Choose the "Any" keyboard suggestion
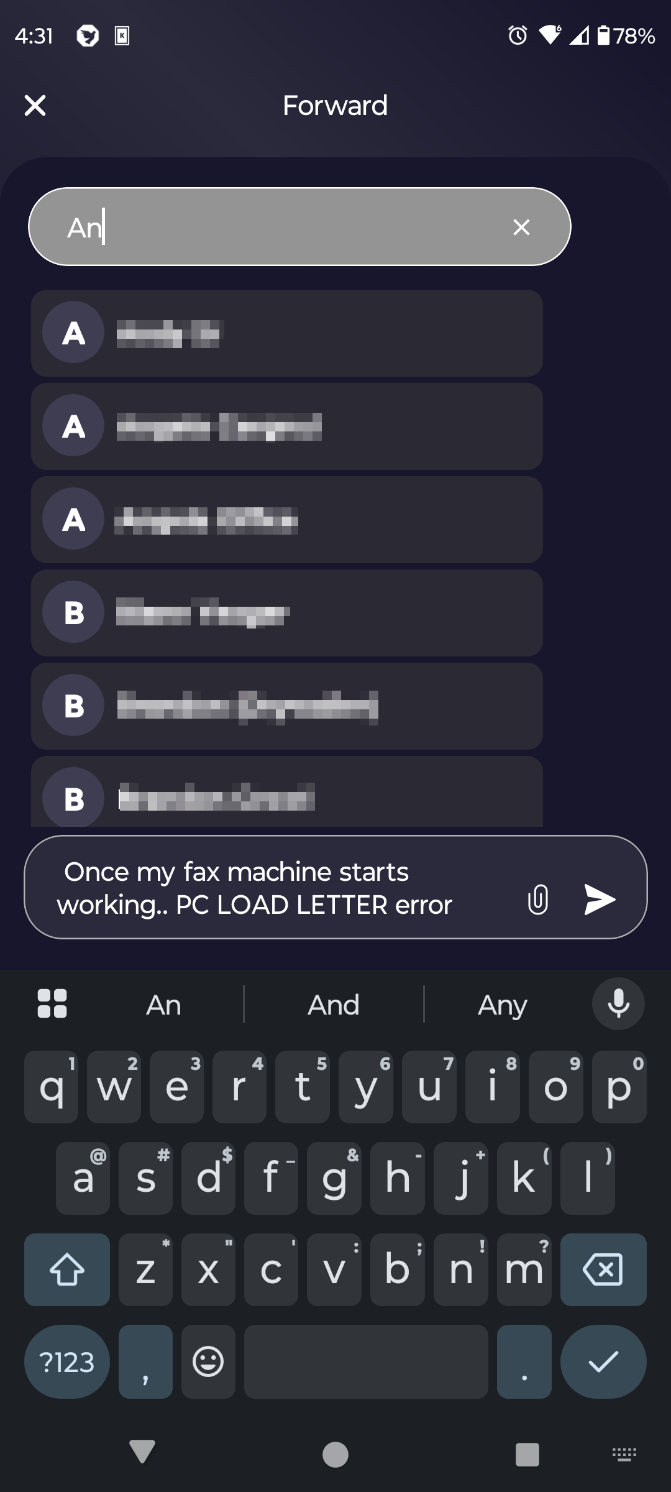Viewport: 671px width, 1492px height. point(502,1005)
